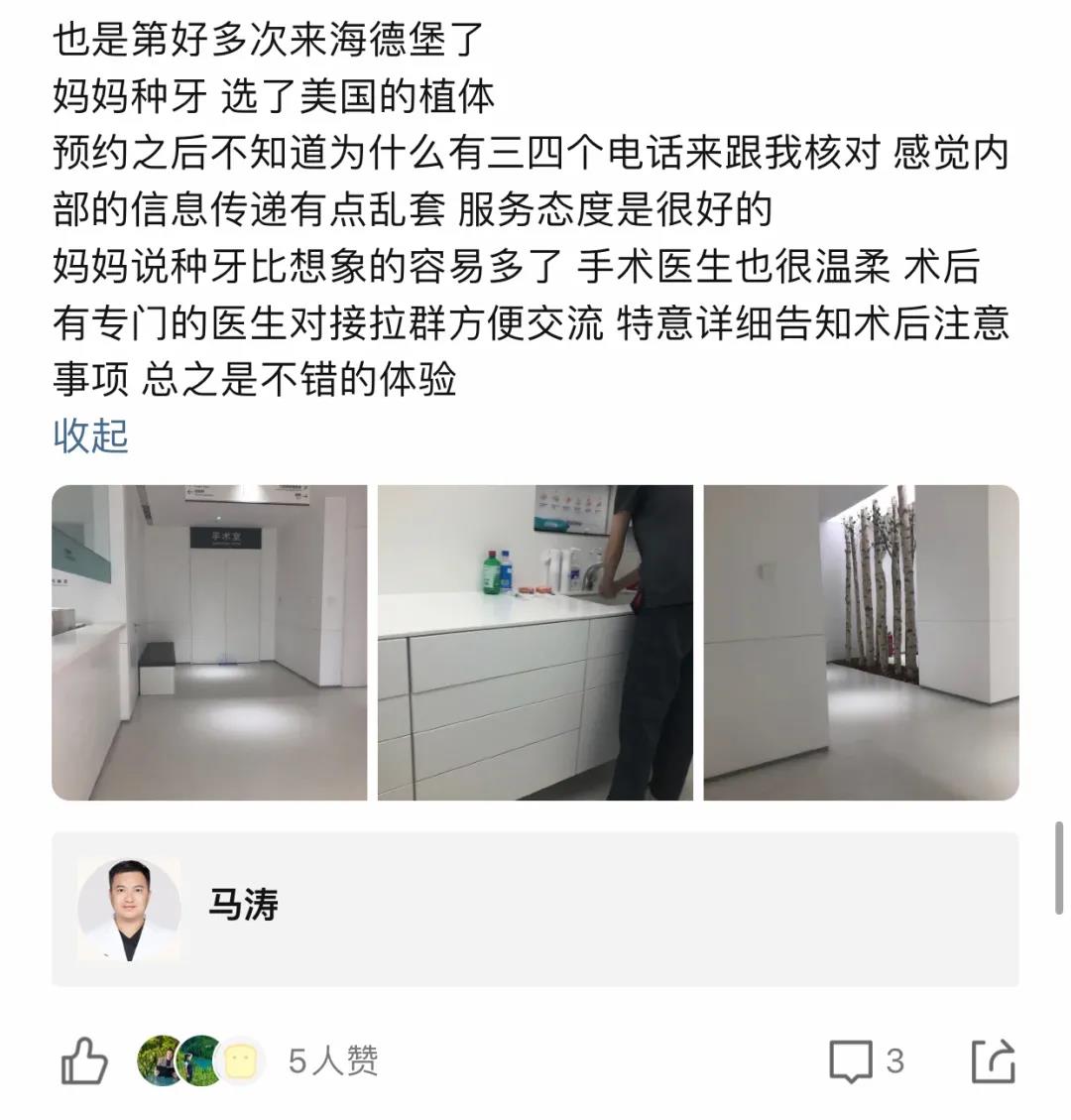The width and height of the screenshot is (1071, 1120).
Task: Open the comments on this review
Action: coord(865,1061)
